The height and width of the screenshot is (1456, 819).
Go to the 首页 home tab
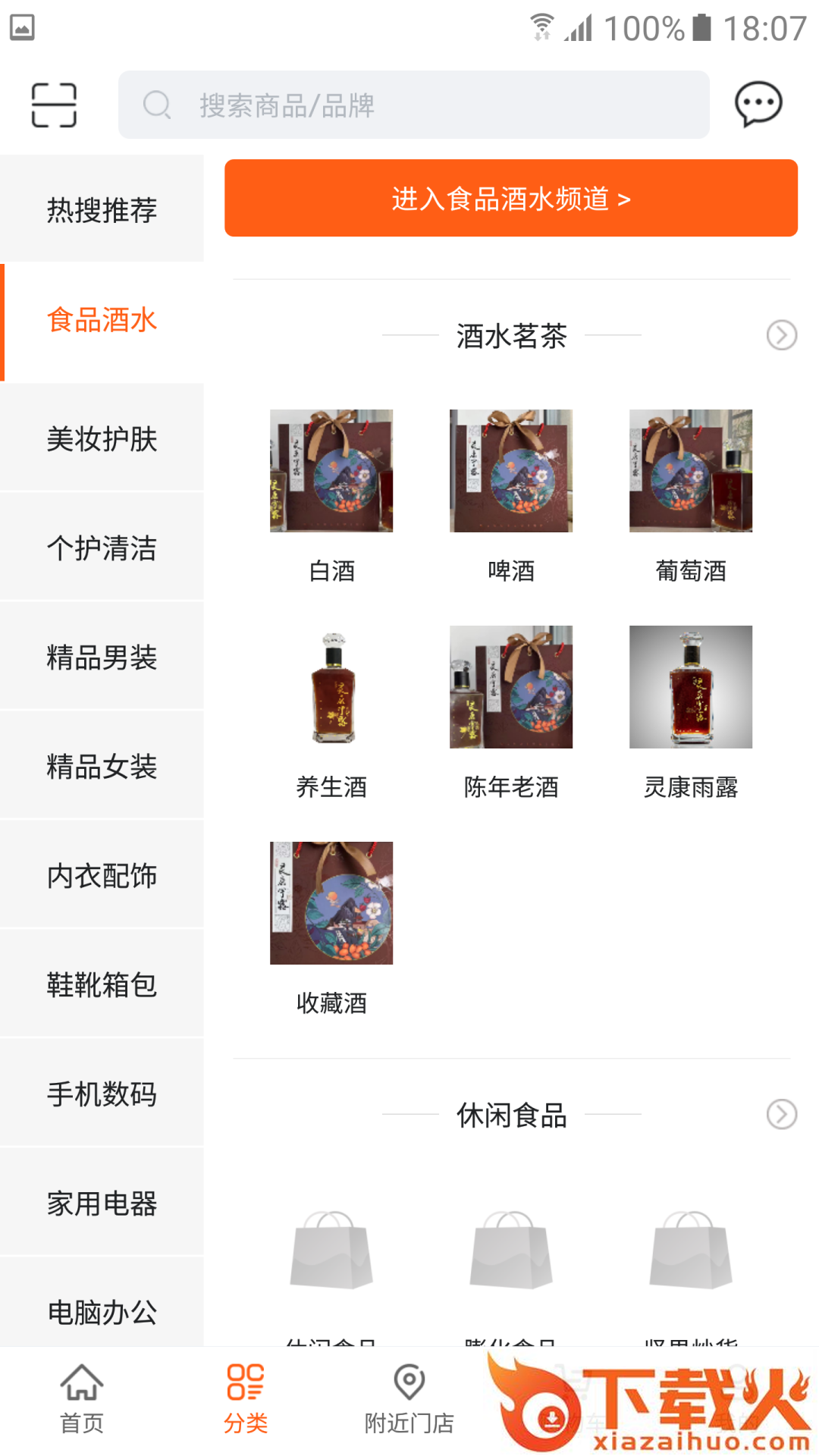pos(81,1399)
